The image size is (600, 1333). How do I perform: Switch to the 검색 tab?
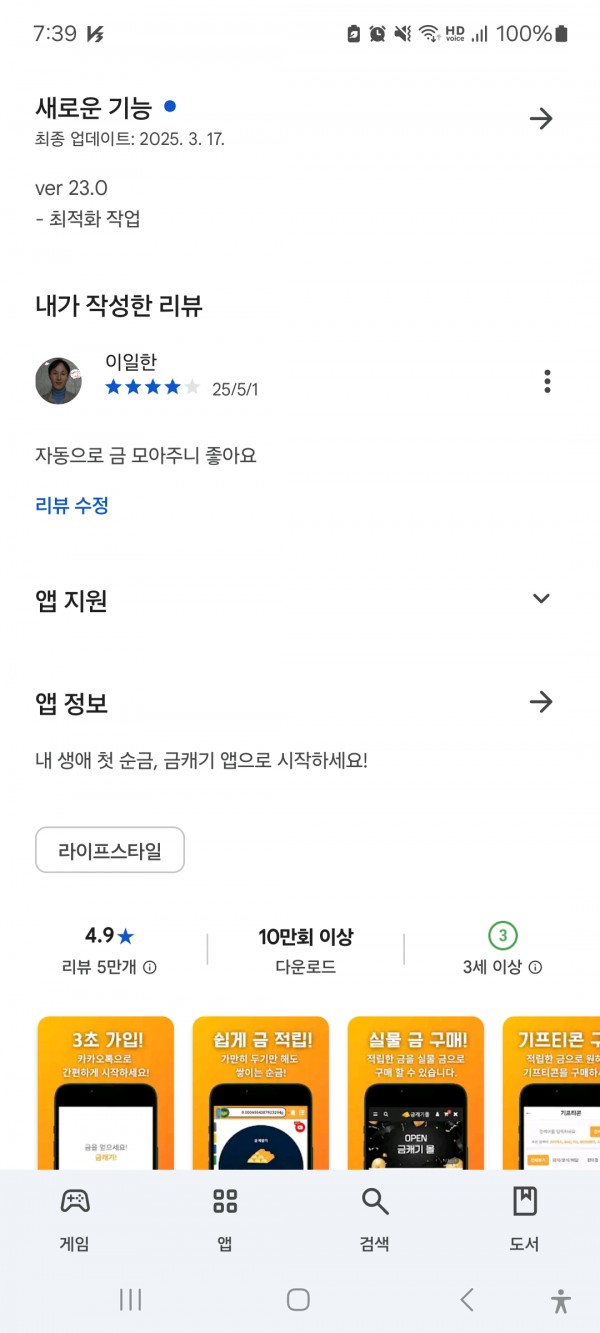click(x=375, y=1219)
